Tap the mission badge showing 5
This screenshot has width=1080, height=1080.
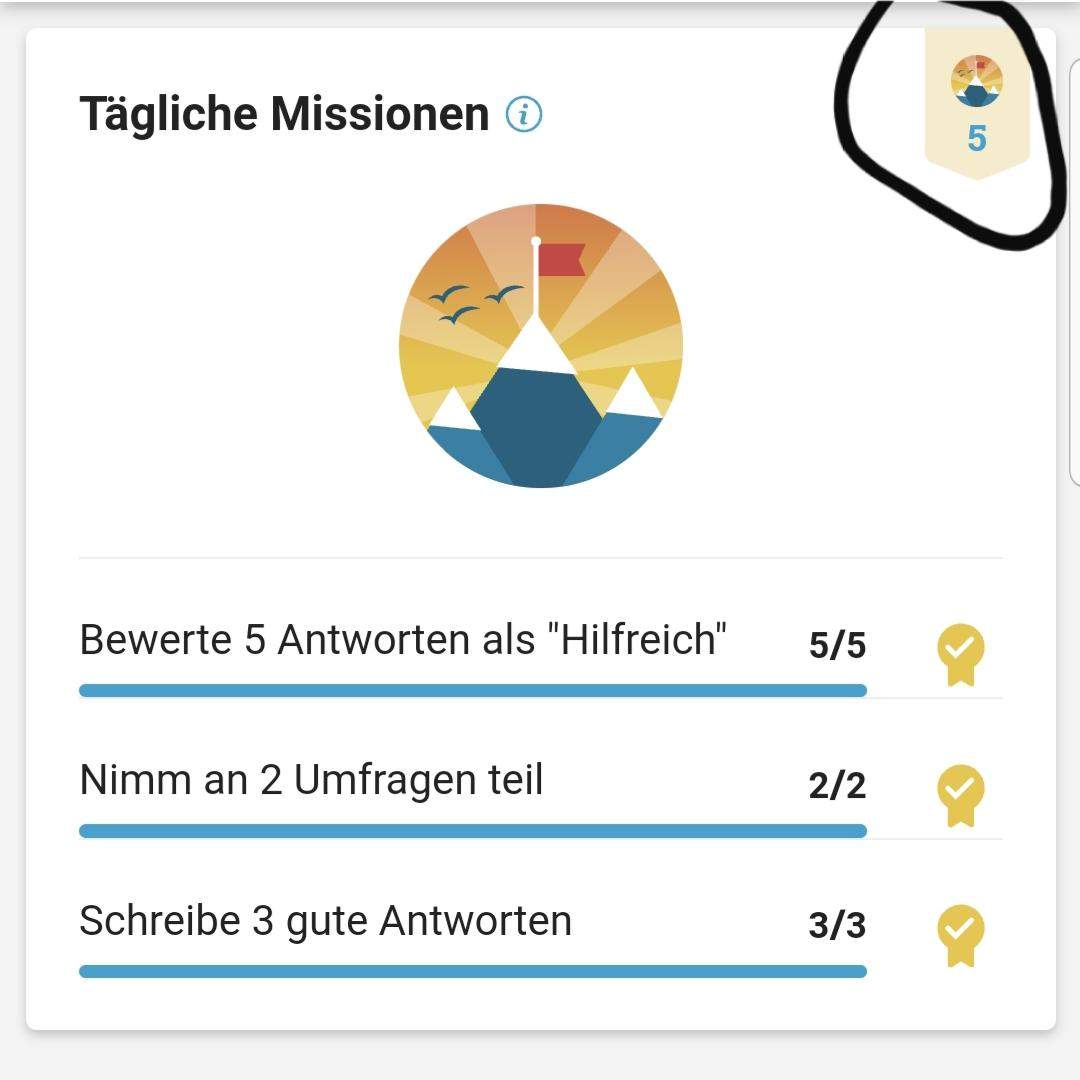click(x=976, y=105)
